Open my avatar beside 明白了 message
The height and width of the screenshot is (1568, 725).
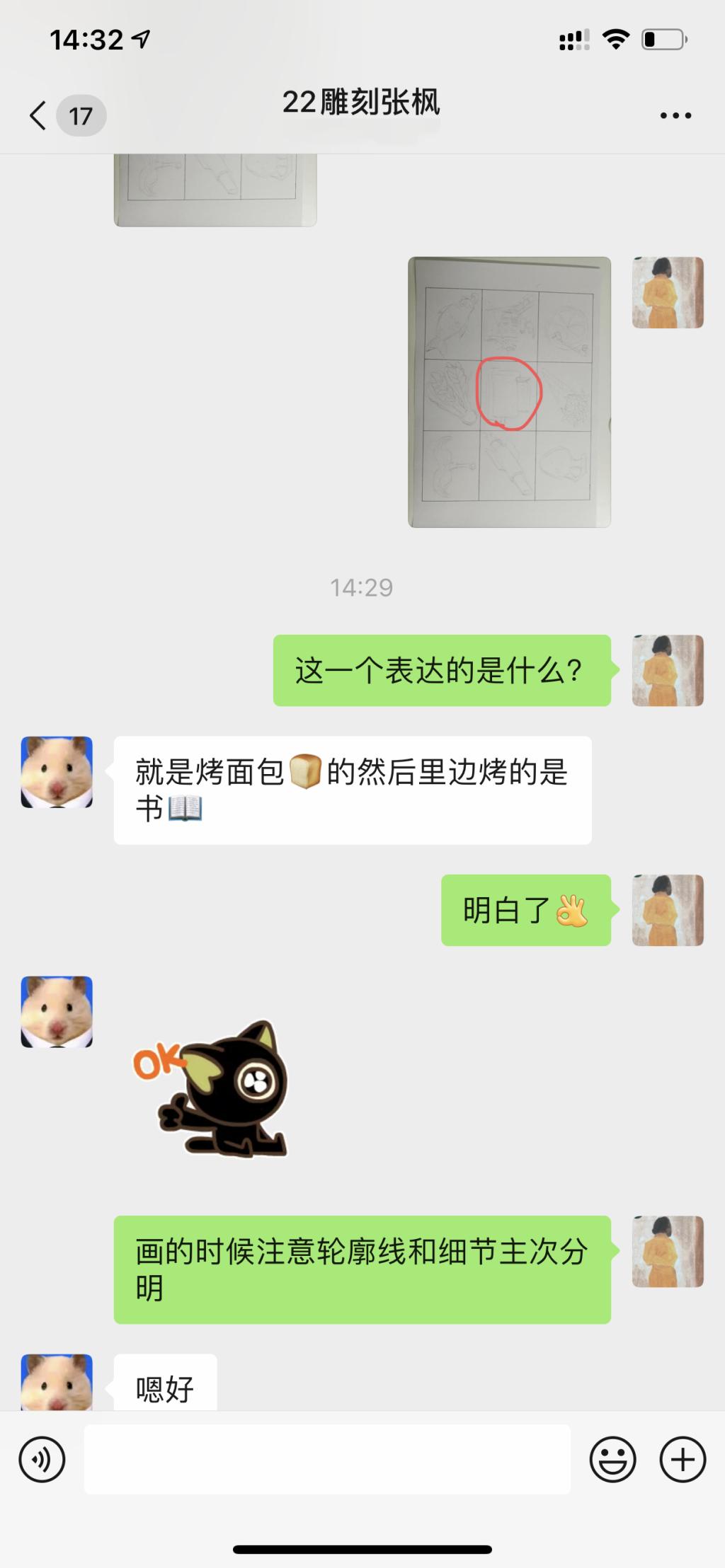tap(668, 910)
